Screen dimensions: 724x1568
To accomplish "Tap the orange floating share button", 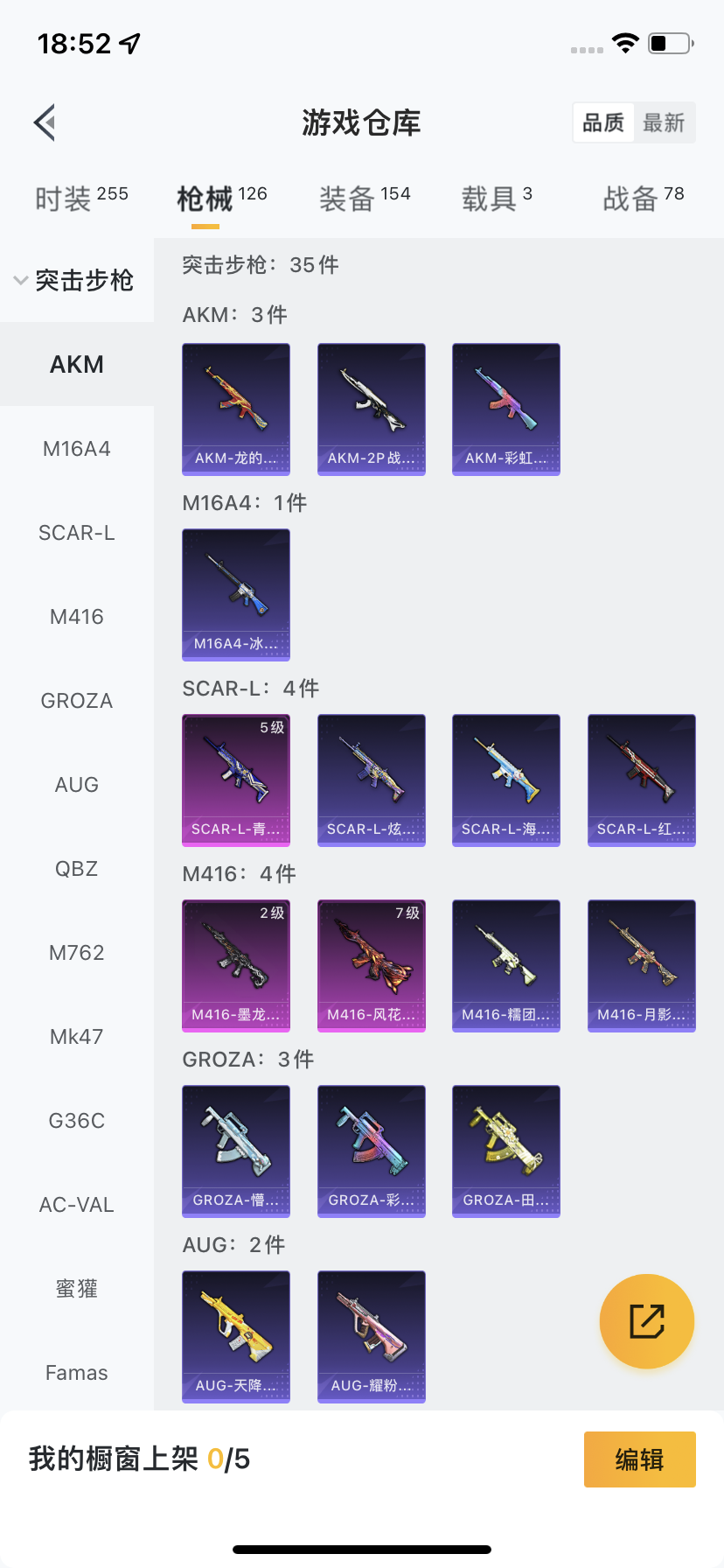I will pyautogui.click(x=647, y=1321).
